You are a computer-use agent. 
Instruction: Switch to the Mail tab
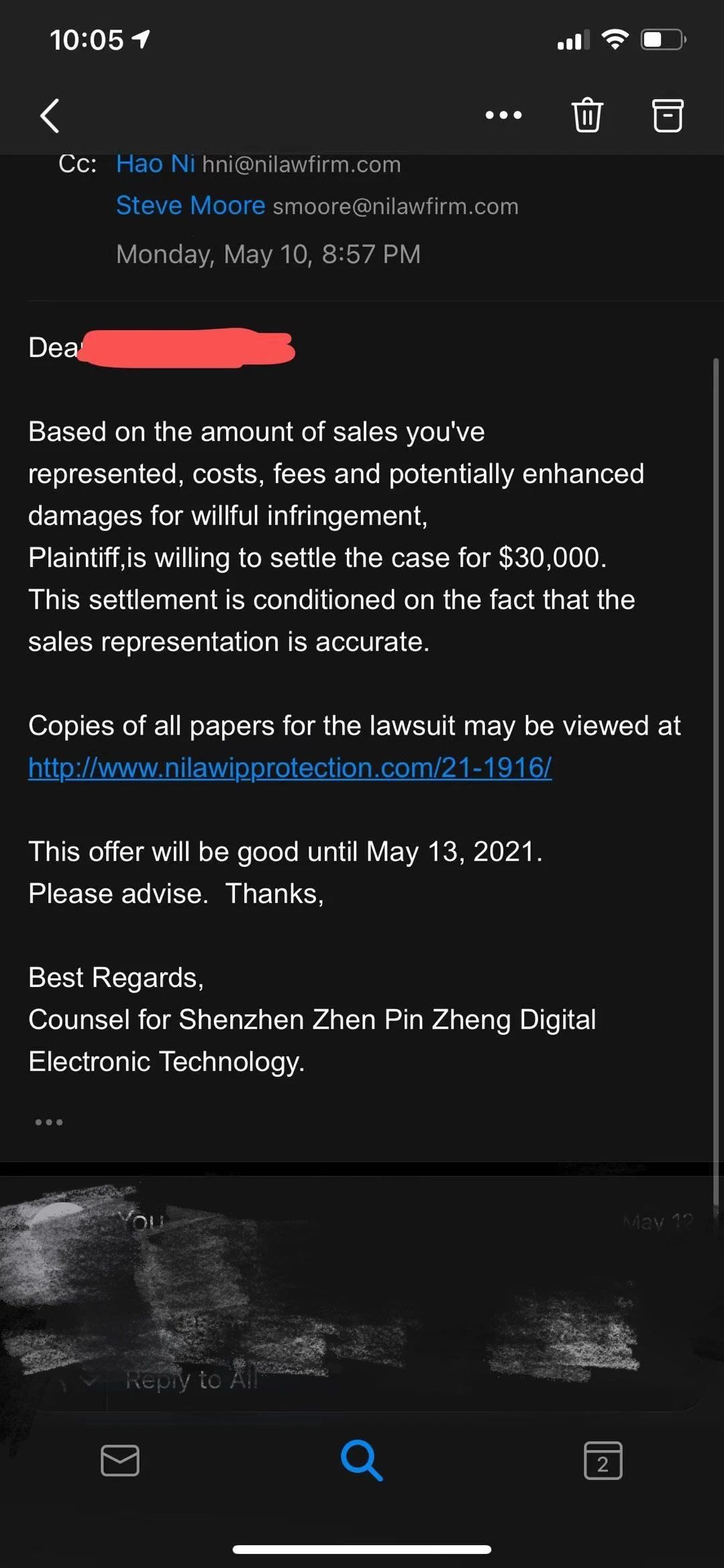pyautogui.click(x=120, y=1460)
